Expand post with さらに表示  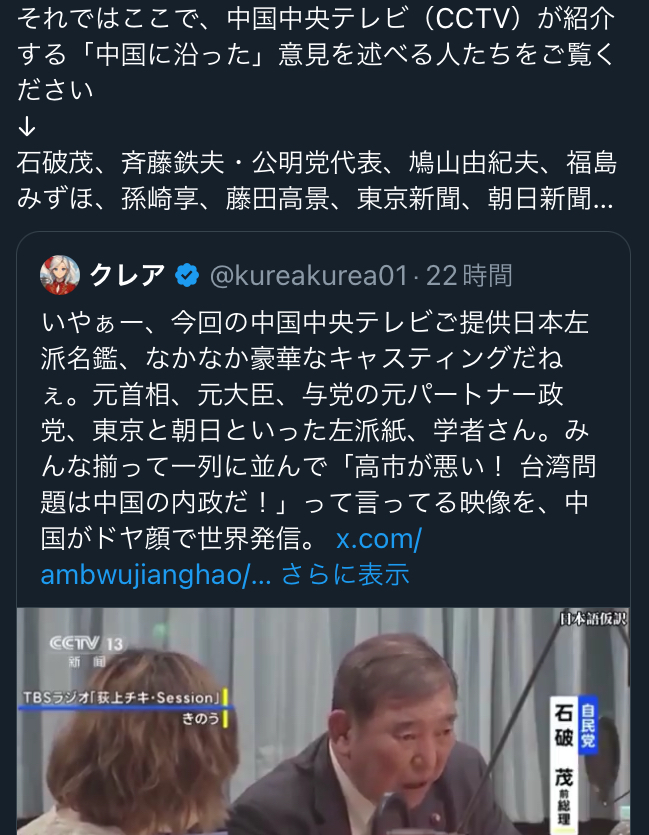[x=346, y=574]
